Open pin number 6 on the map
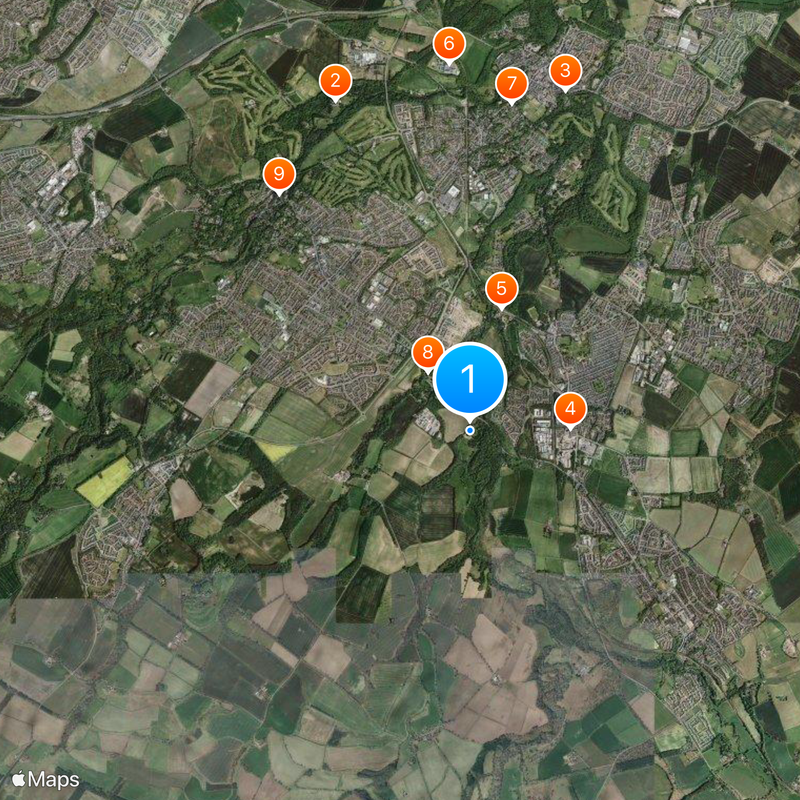The image size is (800, 800). click(448, 44)
